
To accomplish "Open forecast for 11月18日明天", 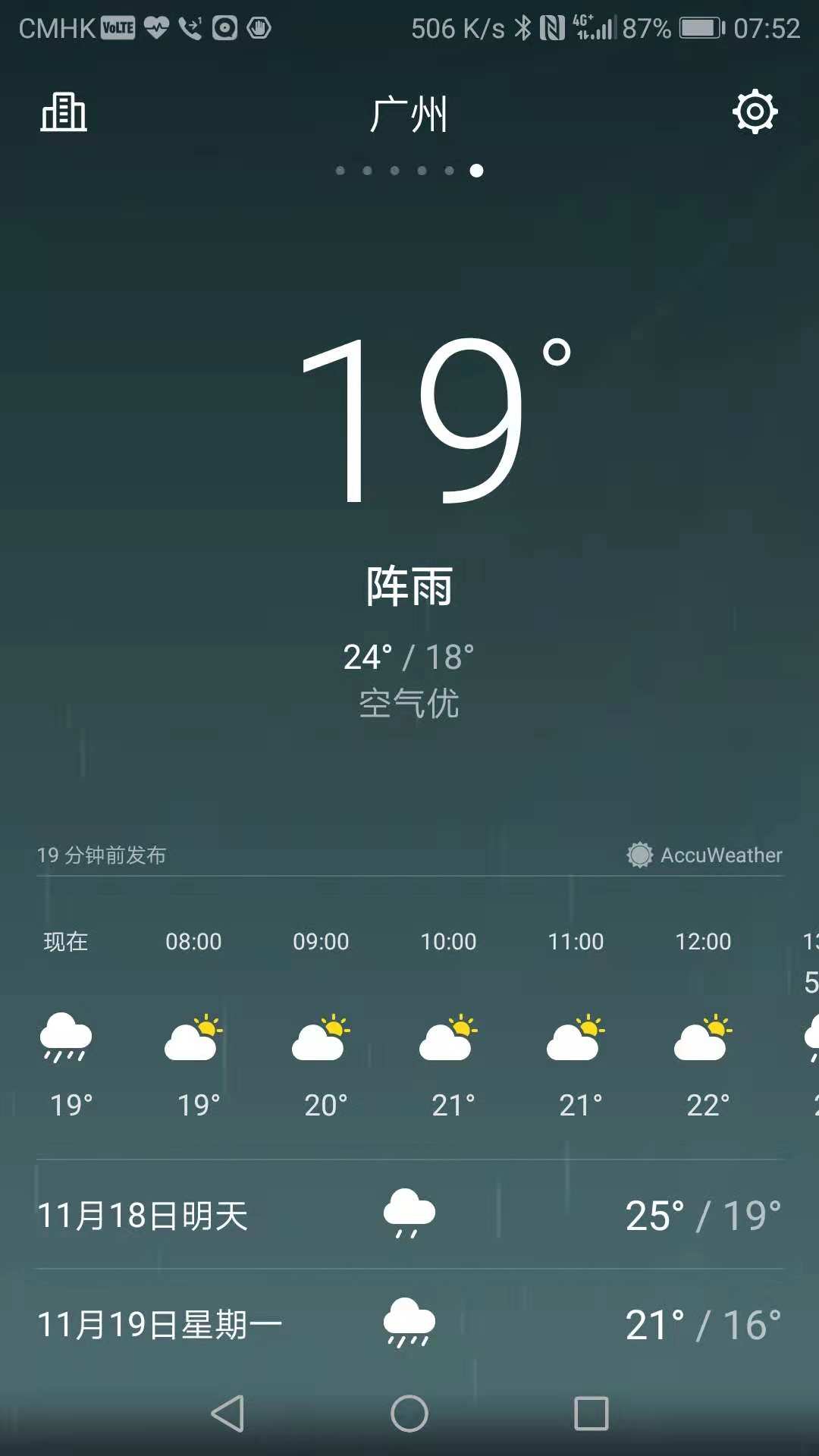I will click(409, 1215).
